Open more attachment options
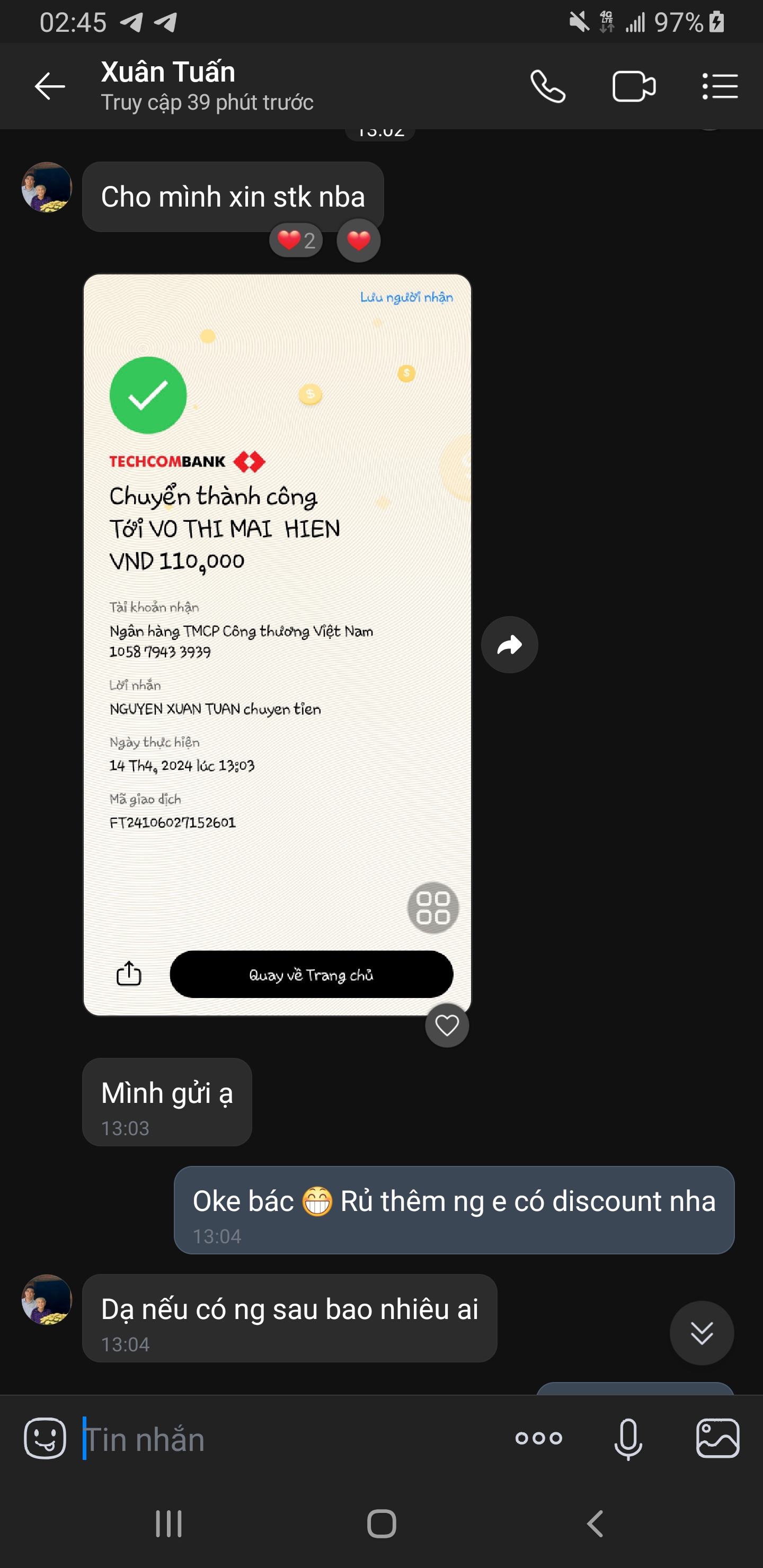The height and width of the screenshot is (1568, 763). click(x=538, y=1438)
